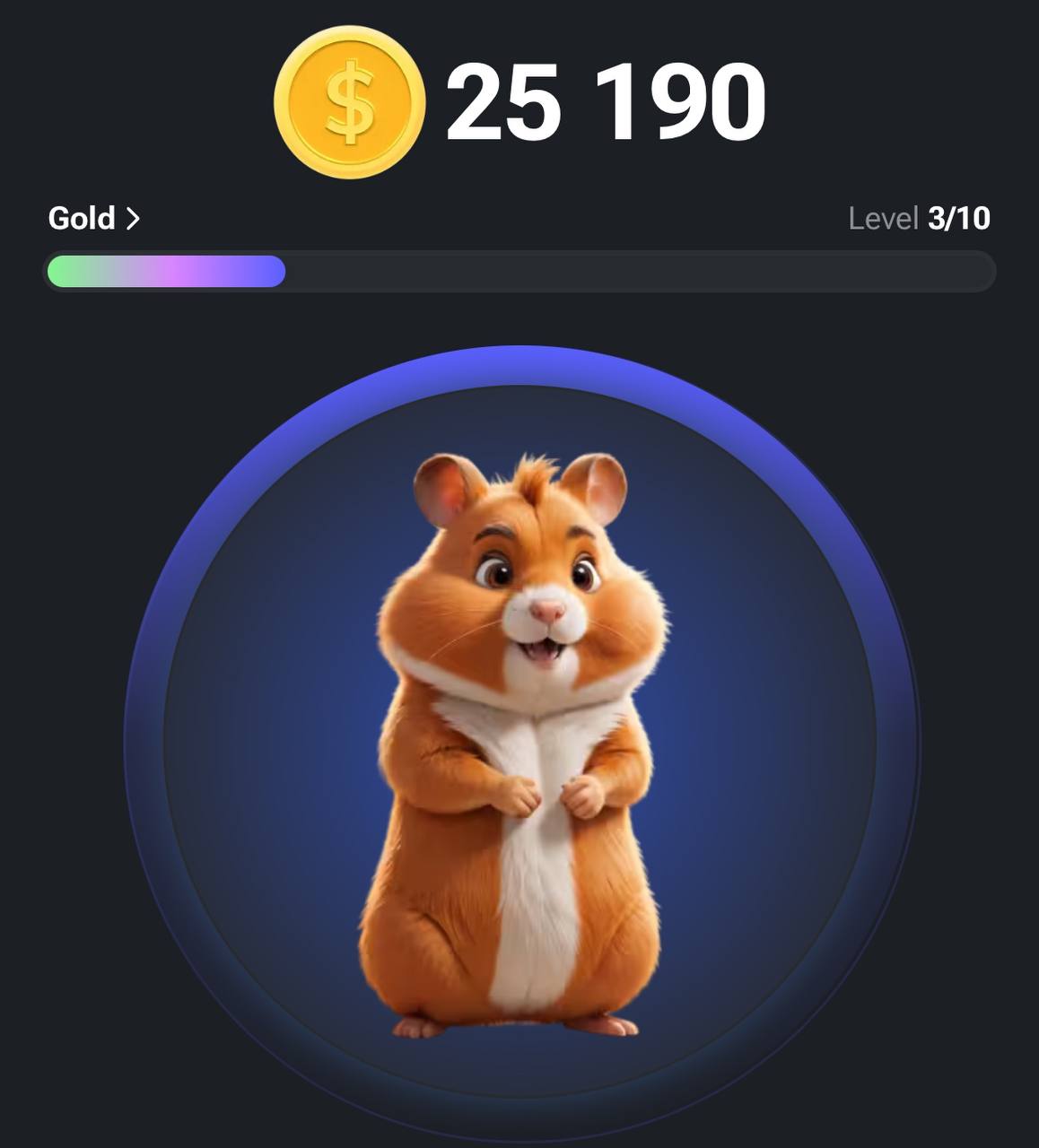
Task: Tap the hamster to earn coins
Action: click(x=519, y=743)
